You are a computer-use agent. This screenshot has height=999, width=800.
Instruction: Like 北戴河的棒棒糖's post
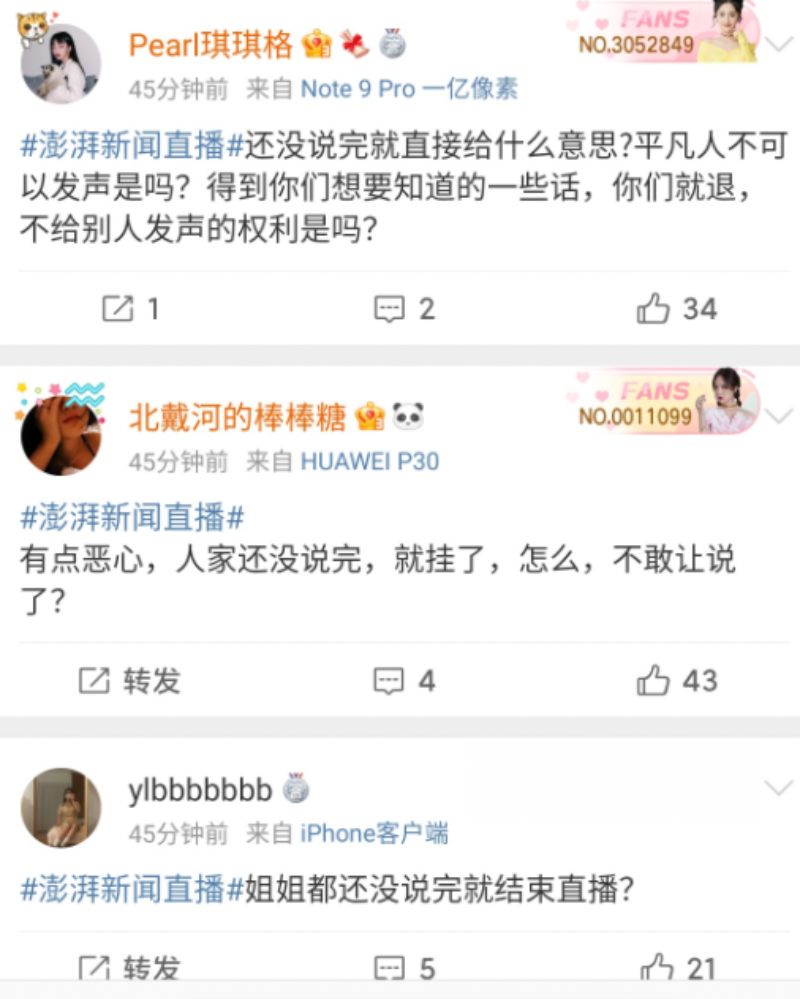tap(677, 681)
